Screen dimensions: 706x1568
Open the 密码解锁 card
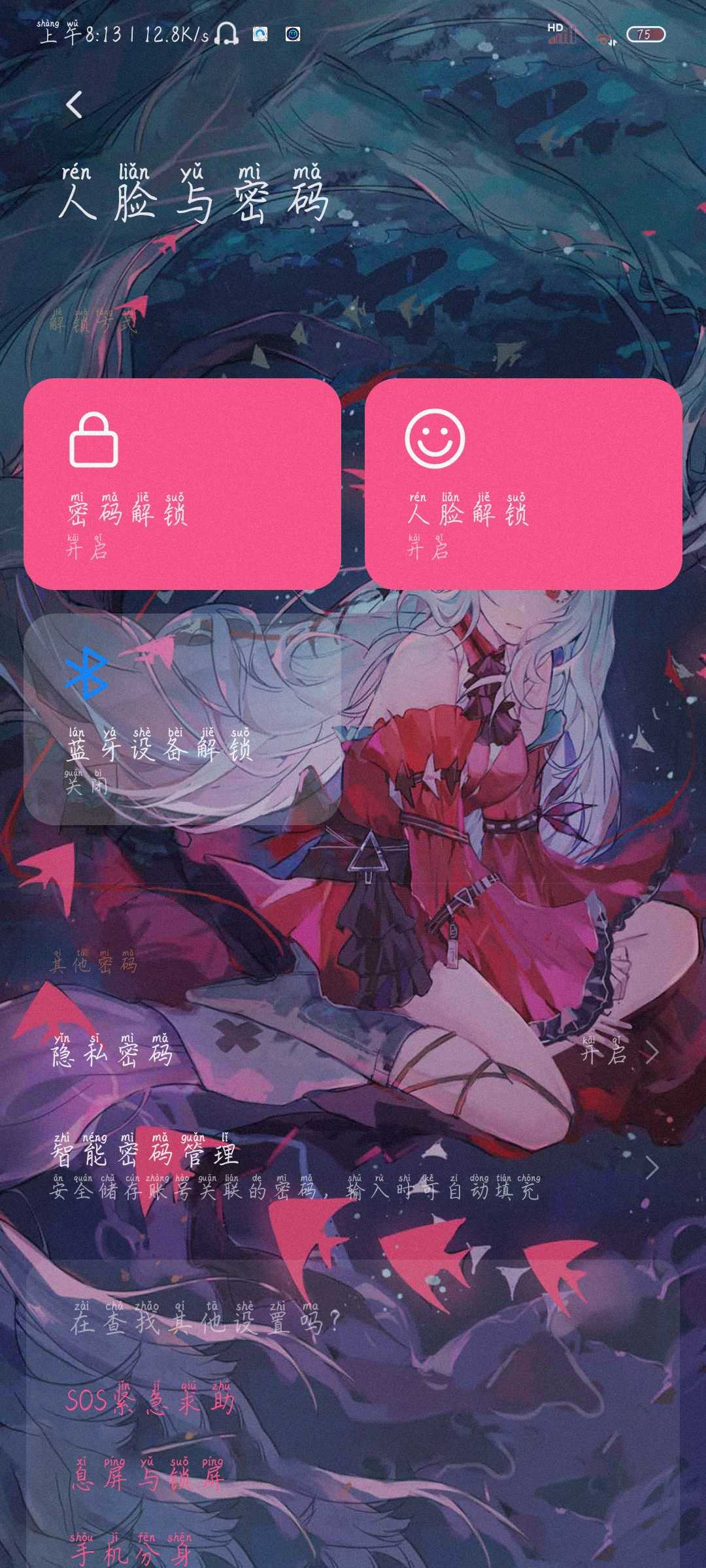tap(182, 484)
